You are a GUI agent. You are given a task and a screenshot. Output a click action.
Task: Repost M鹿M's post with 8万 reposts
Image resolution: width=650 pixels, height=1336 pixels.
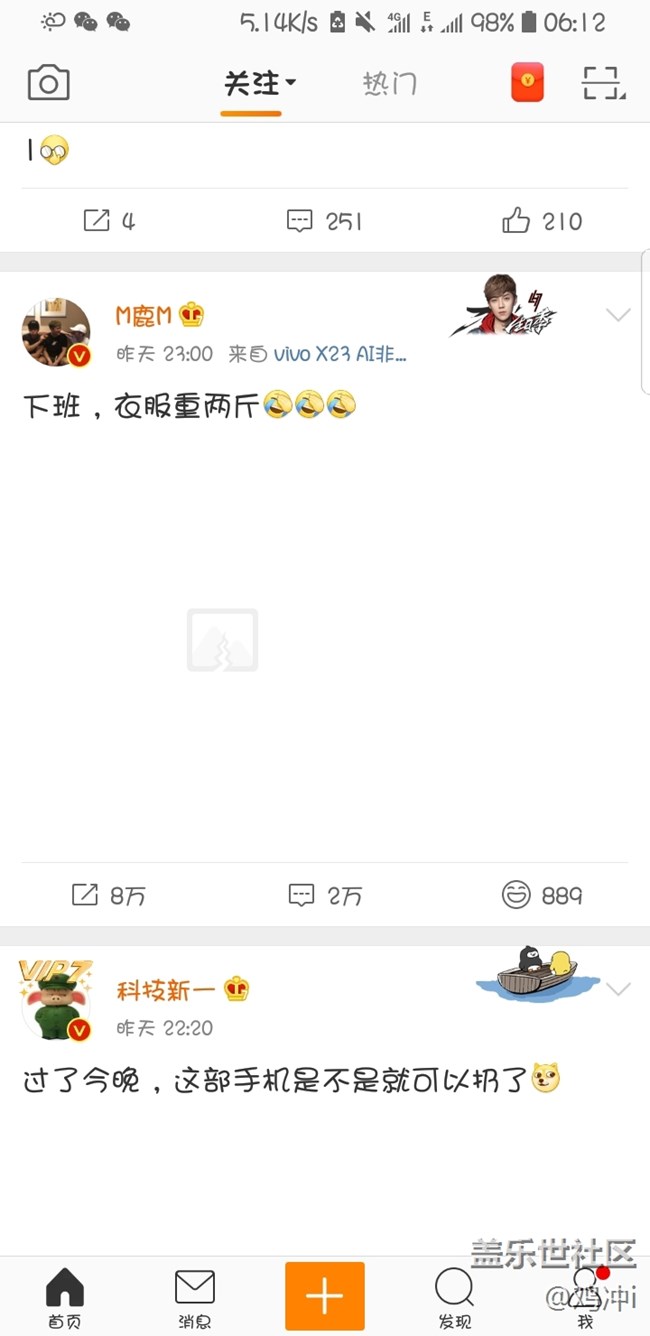pyautogui.click(x=109, y=895)
